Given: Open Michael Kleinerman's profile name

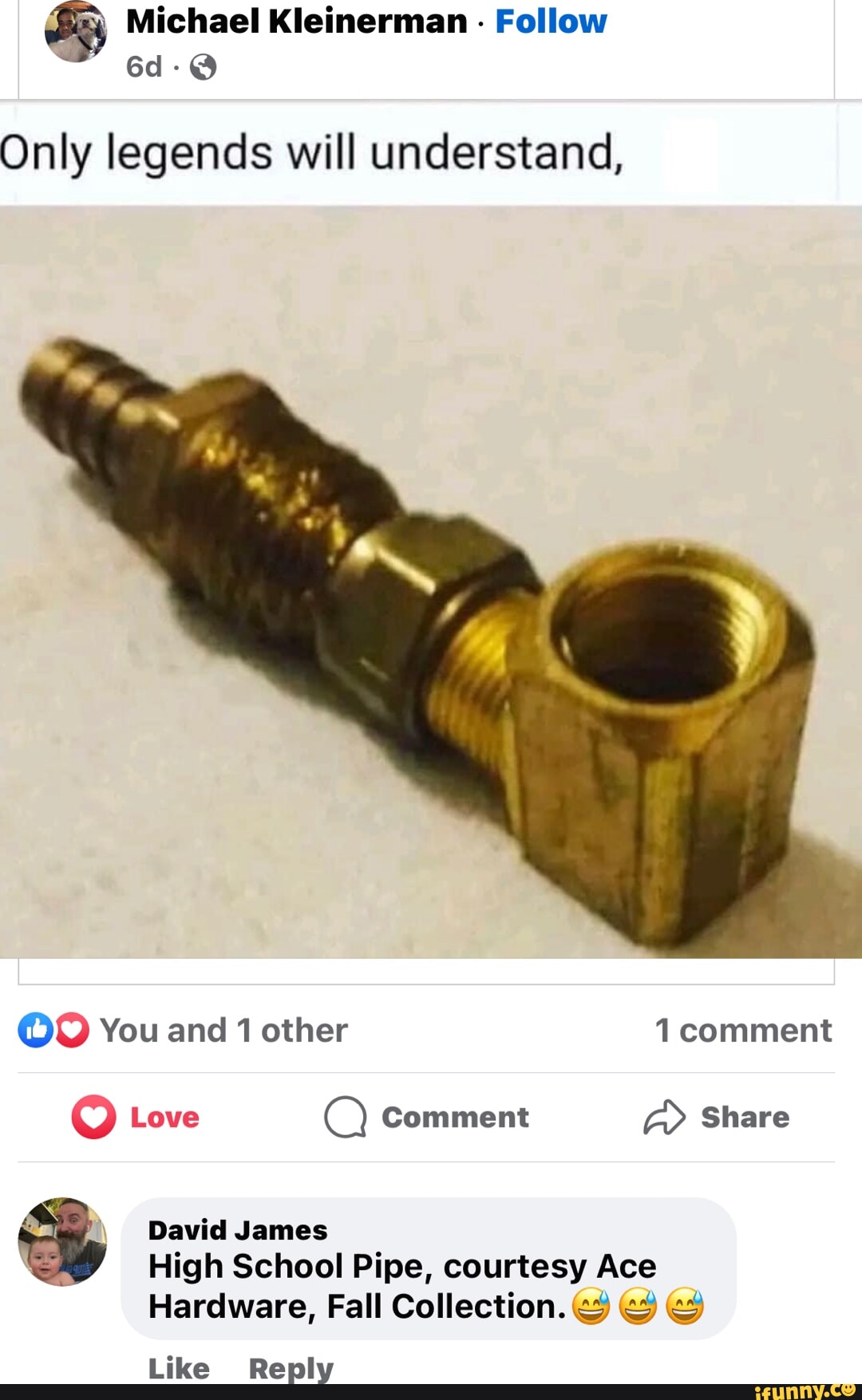Looking at the screenshot, I should (x=296, y=22).
